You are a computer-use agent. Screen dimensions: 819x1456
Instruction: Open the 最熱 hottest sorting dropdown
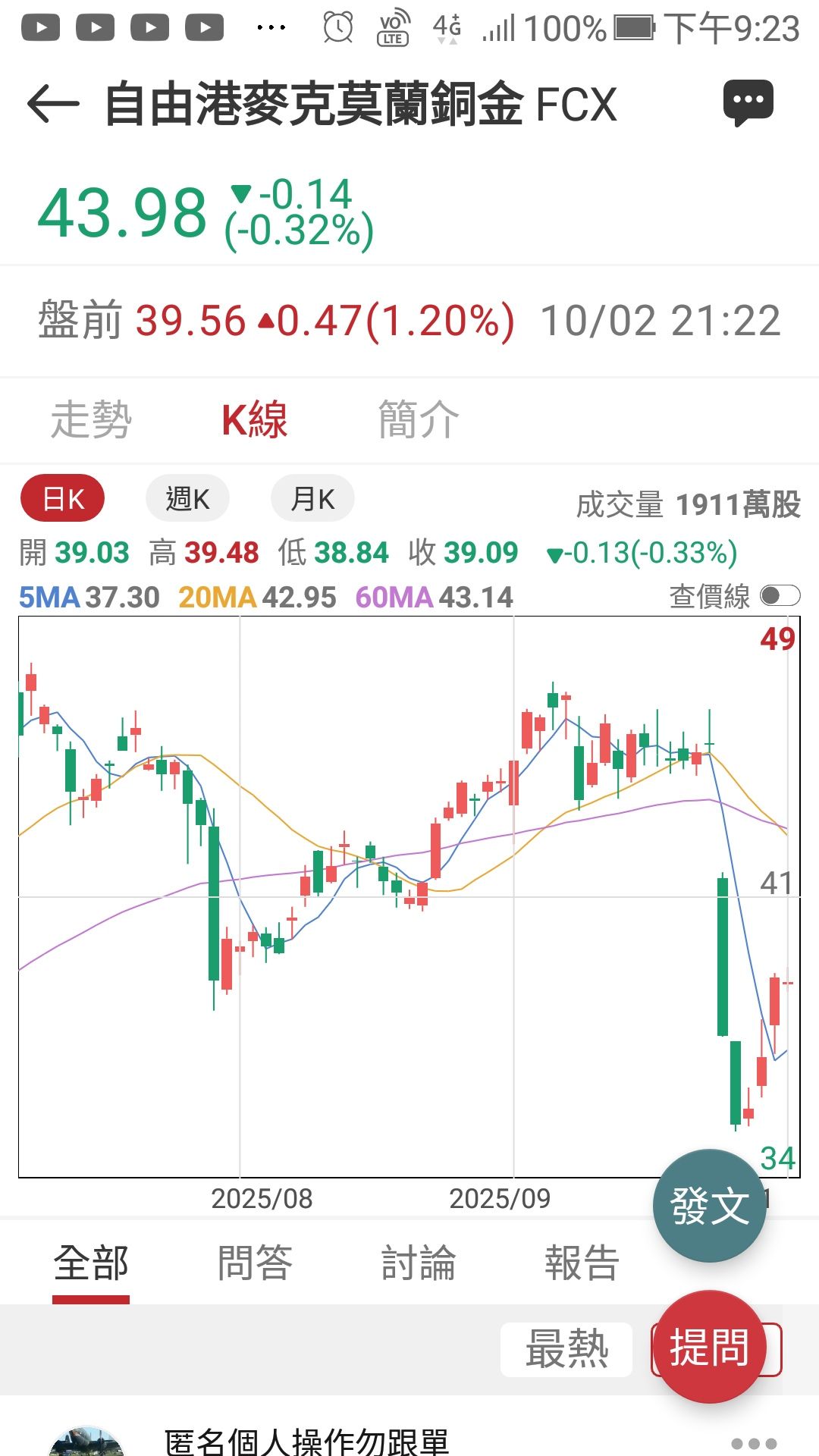tap(565, 1348)
